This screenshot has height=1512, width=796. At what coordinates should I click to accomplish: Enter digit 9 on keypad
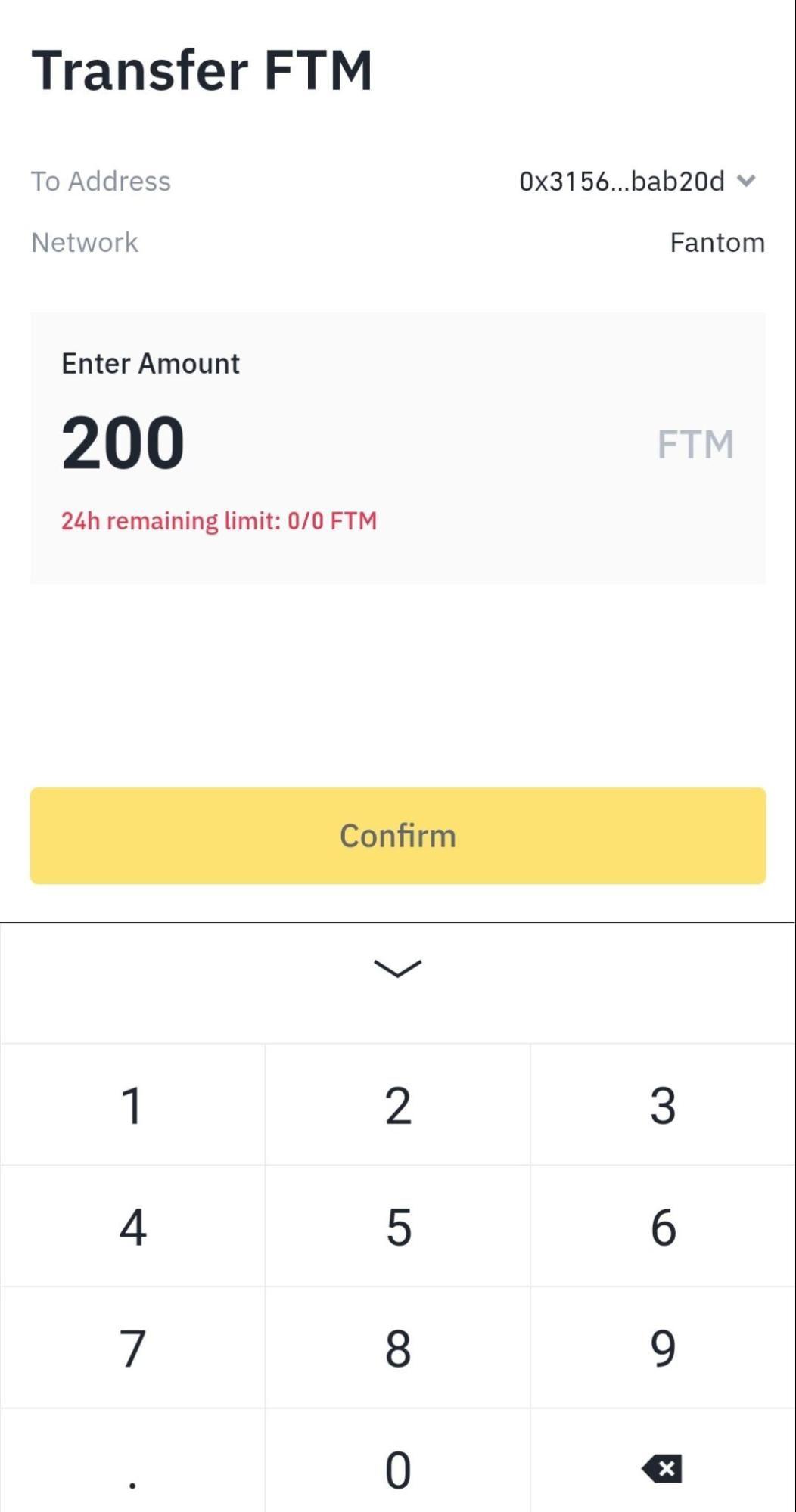[x=663, y=1348]
